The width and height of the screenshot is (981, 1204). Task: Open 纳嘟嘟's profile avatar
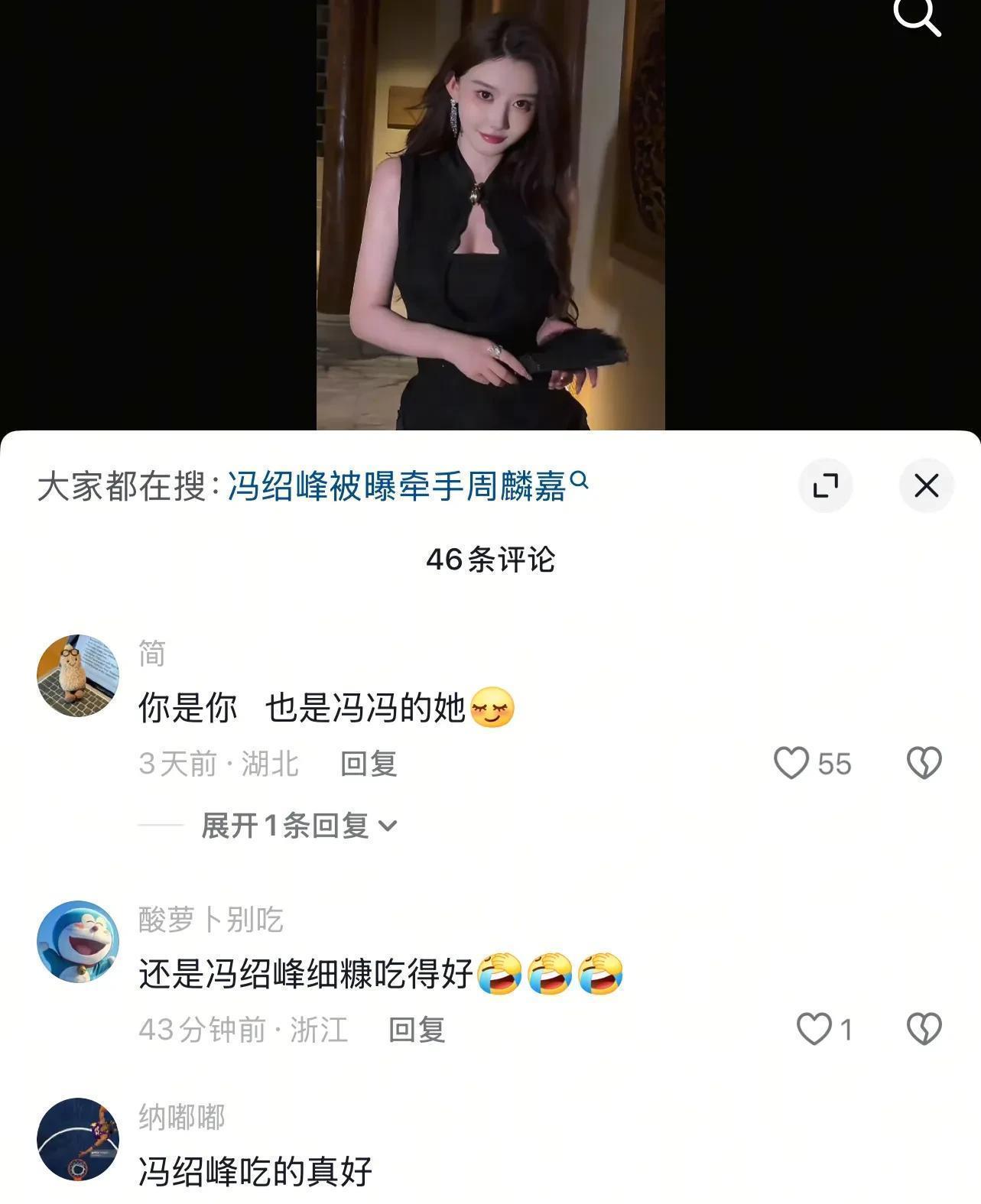click(x=78, y=1139)
